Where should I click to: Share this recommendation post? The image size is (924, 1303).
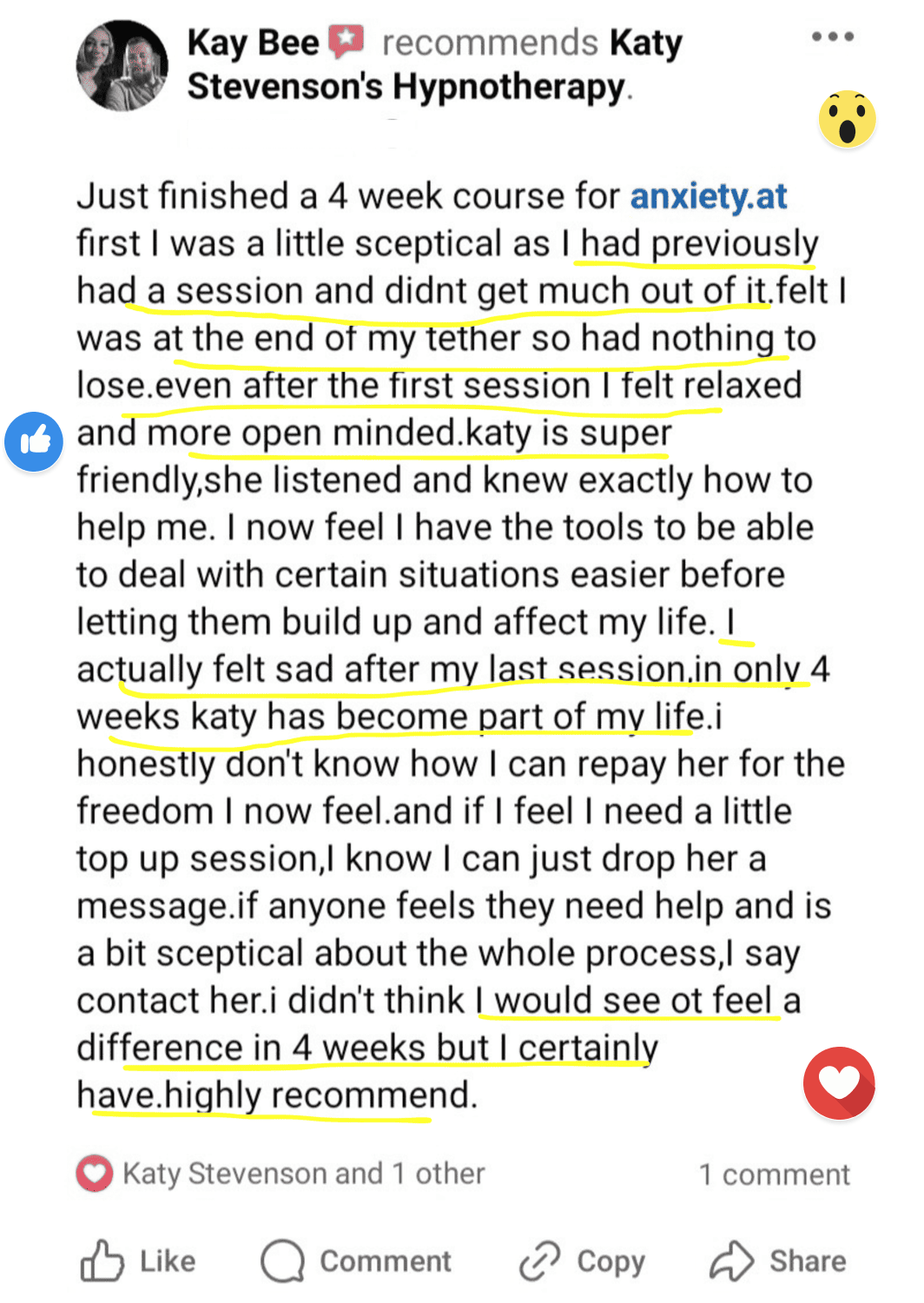tap(777, 1261)
